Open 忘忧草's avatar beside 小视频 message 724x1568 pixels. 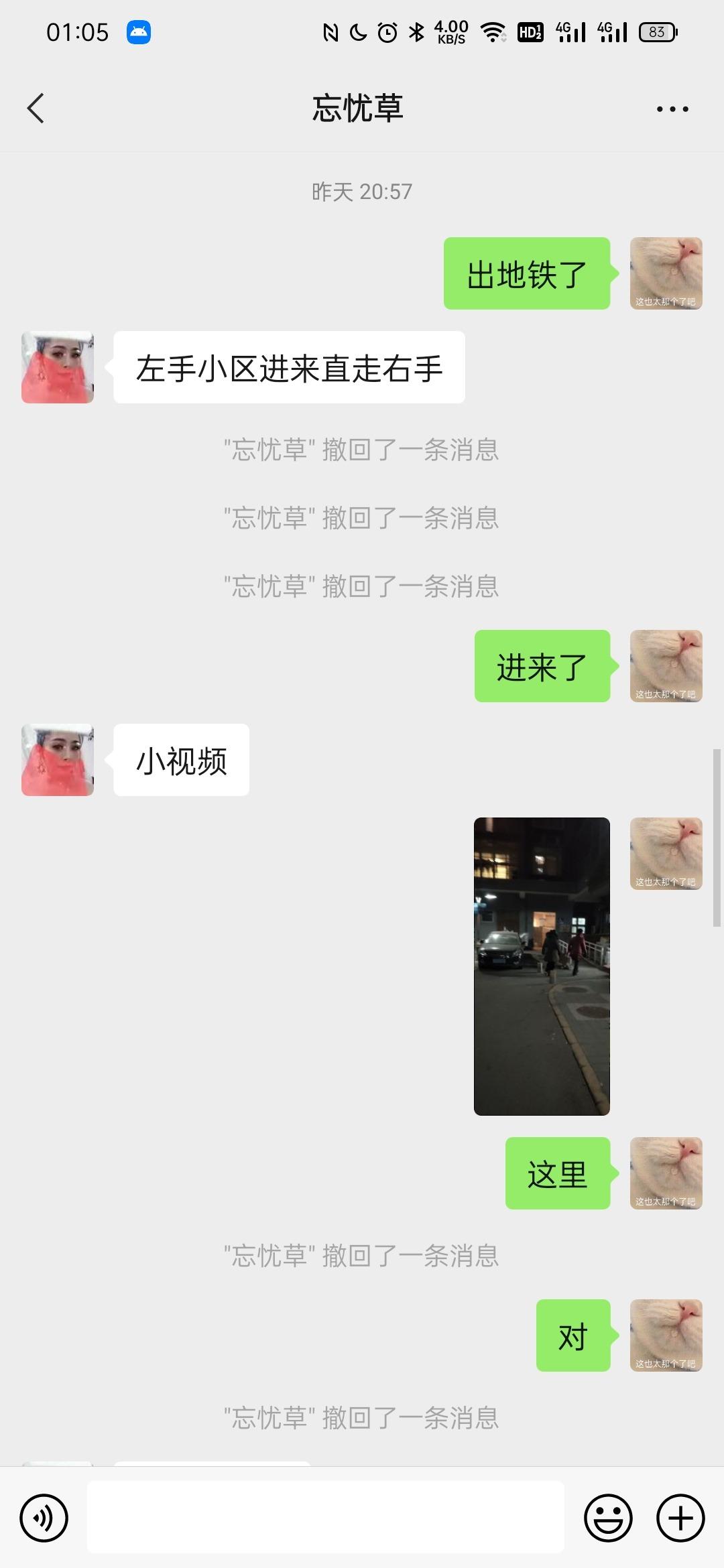tap(58, 760)
